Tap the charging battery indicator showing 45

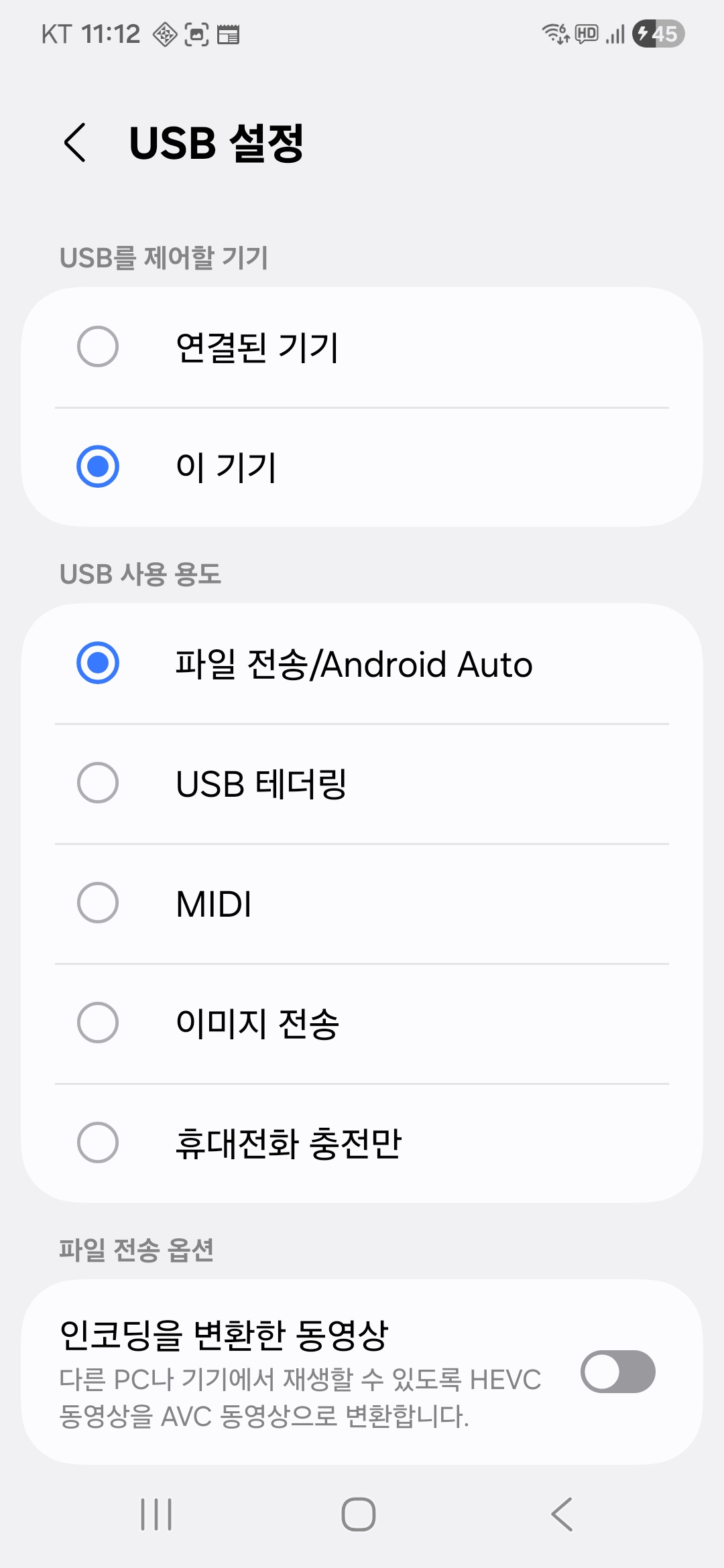[655, 32]
